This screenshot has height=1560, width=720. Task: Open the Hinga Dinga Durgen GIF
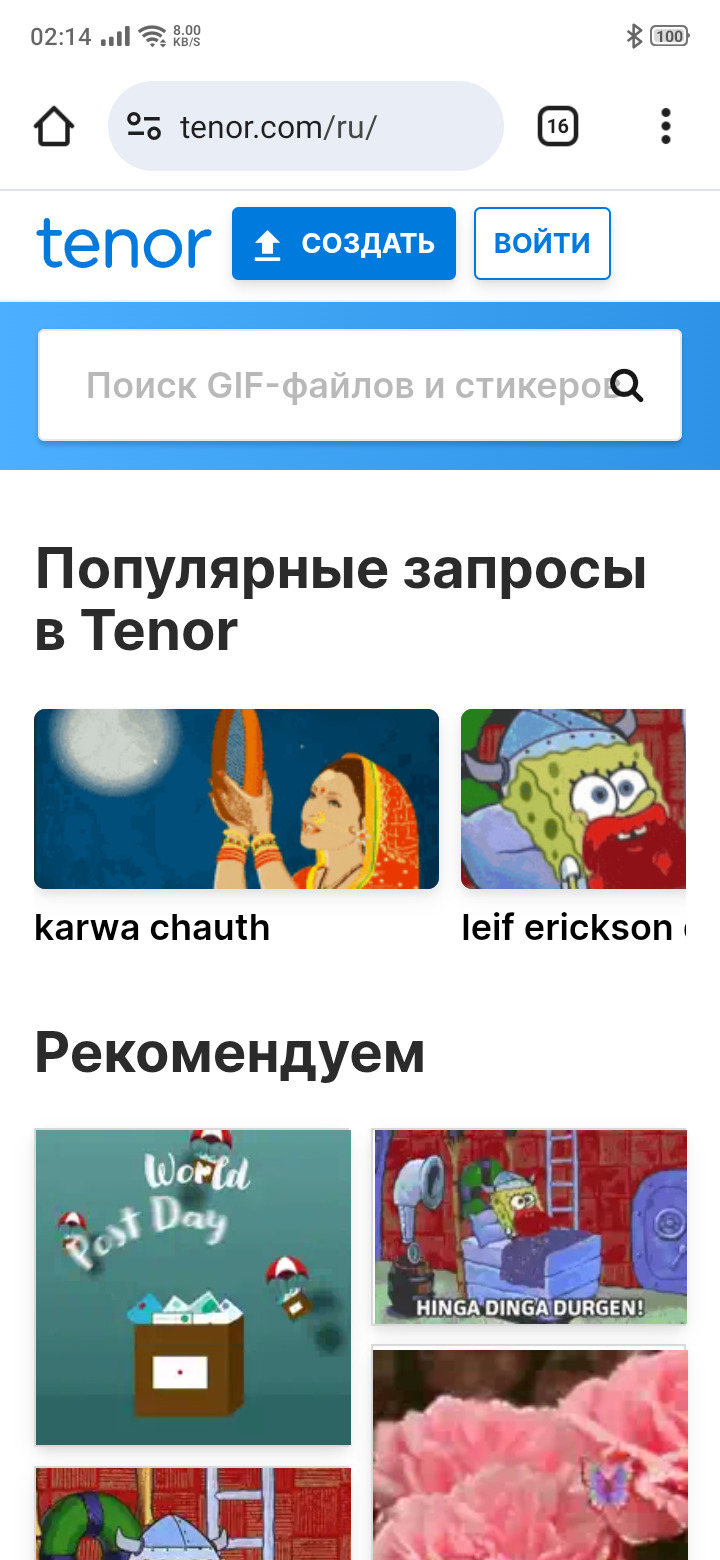[530, 1227]
